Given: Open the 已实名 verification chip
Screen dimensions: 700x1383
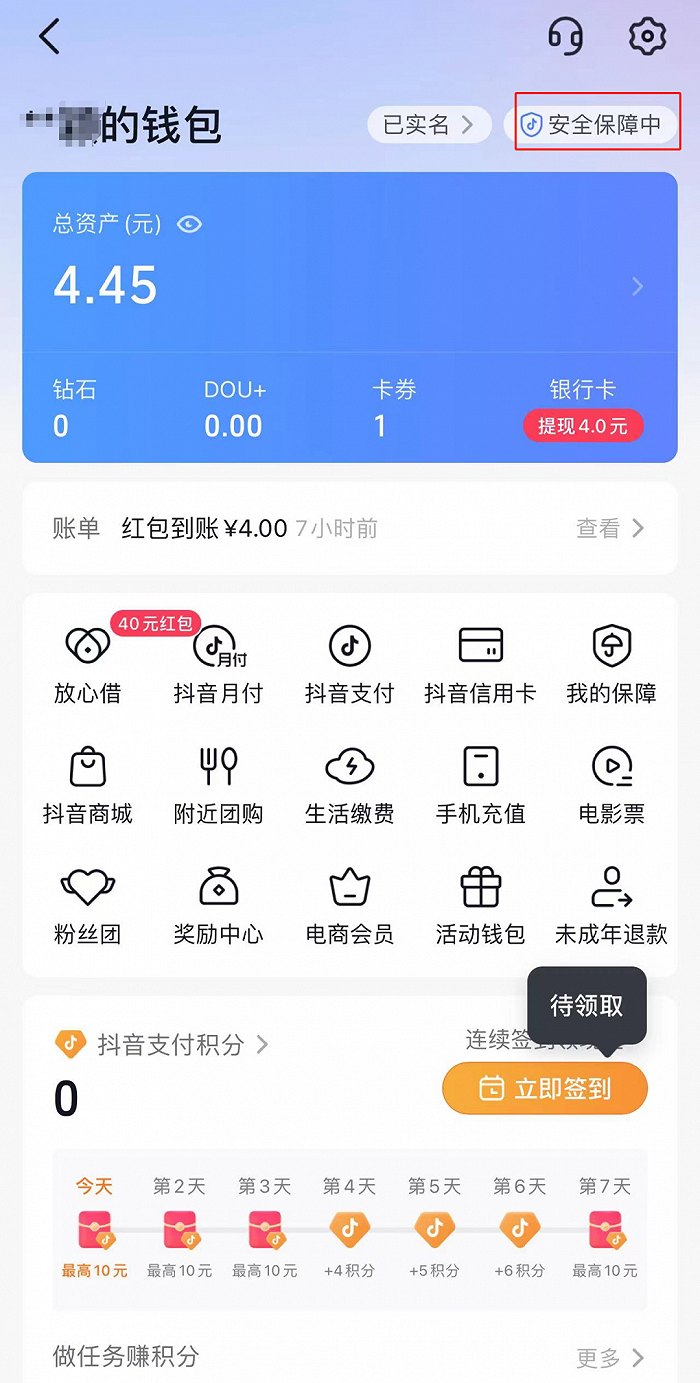Looking at the screenshot, I should coord(429,125).
